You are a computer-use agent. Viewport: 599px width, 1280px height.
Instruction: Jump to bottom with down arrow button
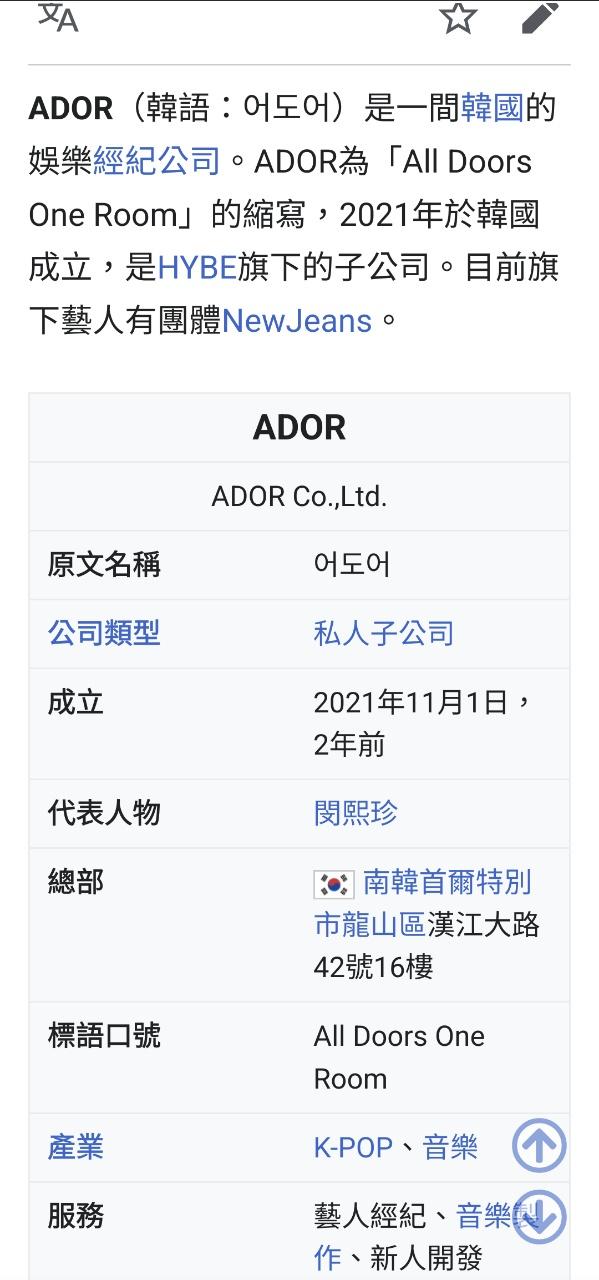tap(540, 1217)
